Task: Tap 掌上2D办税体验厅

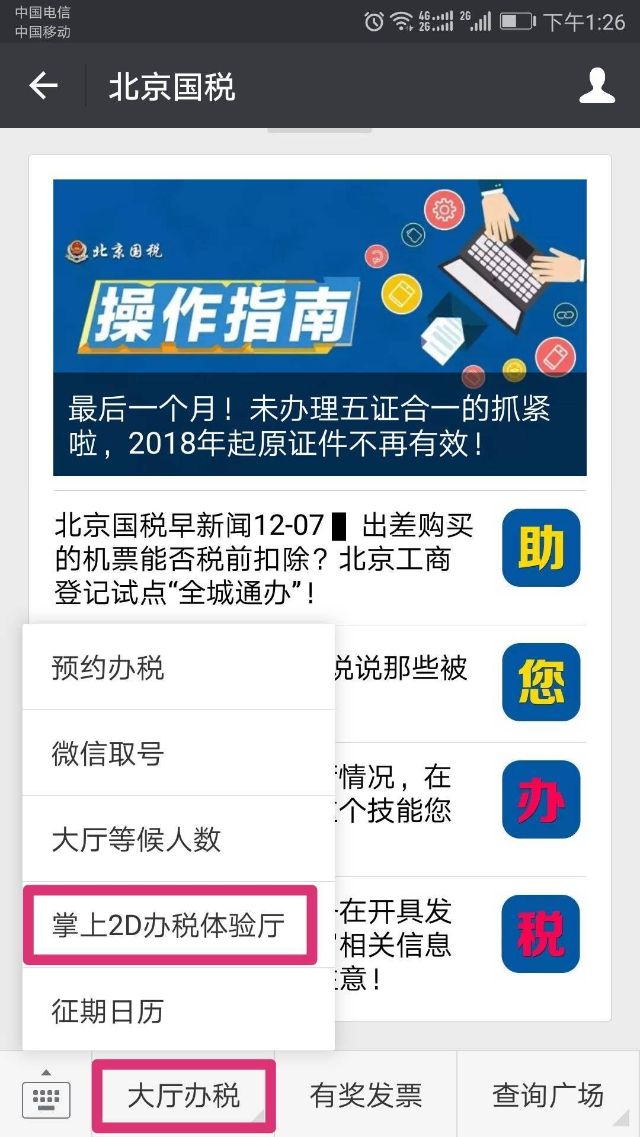Action: [x=170, y=925]
